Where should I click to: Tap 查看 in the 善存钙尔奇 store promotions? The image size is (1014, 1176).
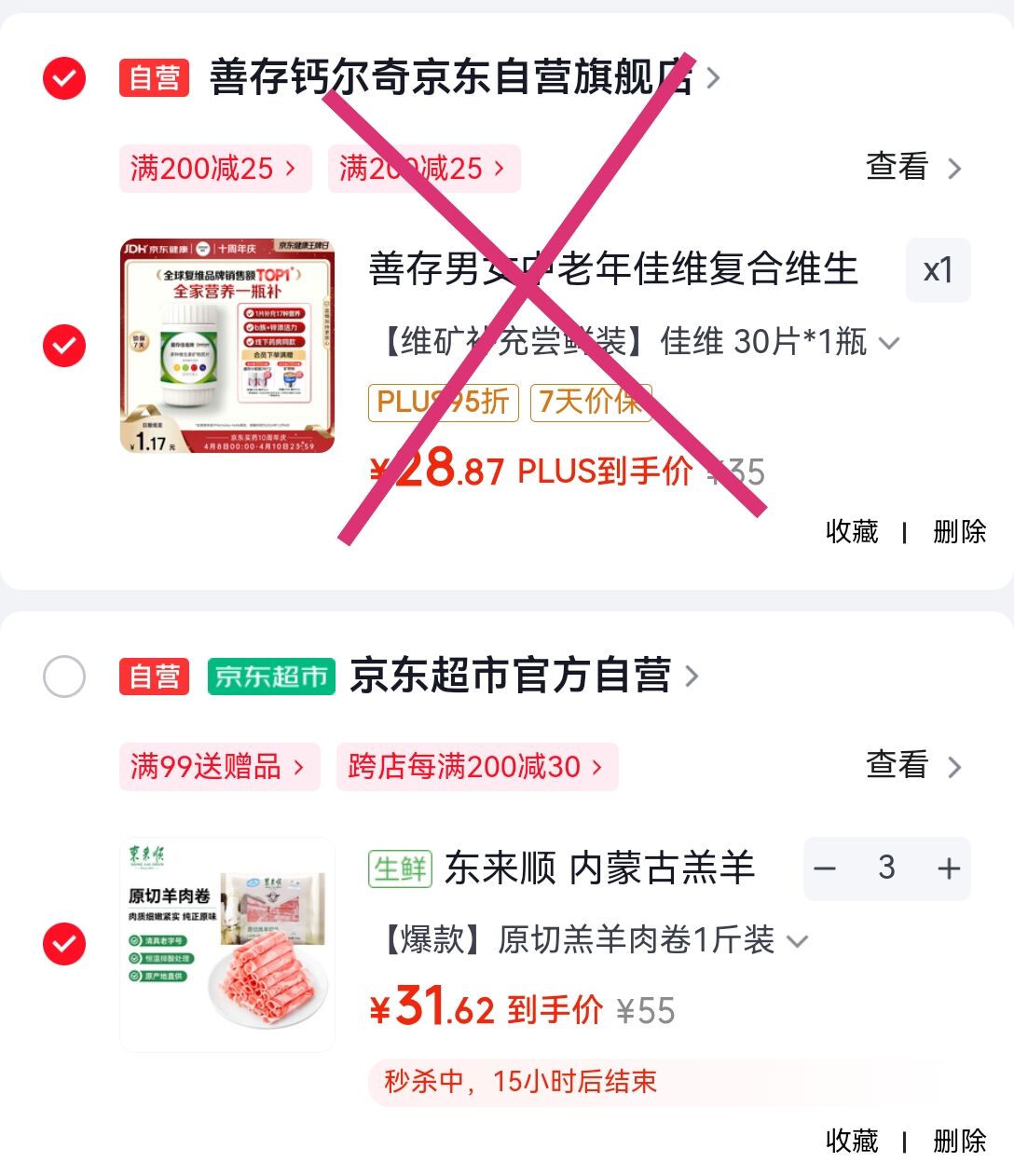911,168
